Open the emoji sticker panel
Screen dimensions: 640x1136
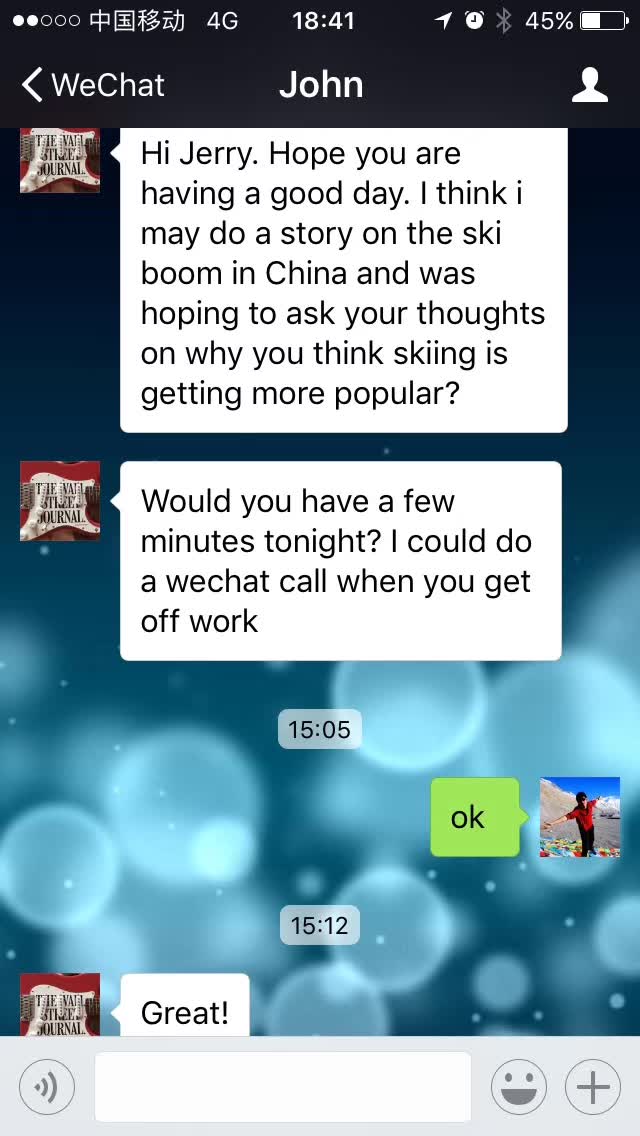coord(519,1087)
